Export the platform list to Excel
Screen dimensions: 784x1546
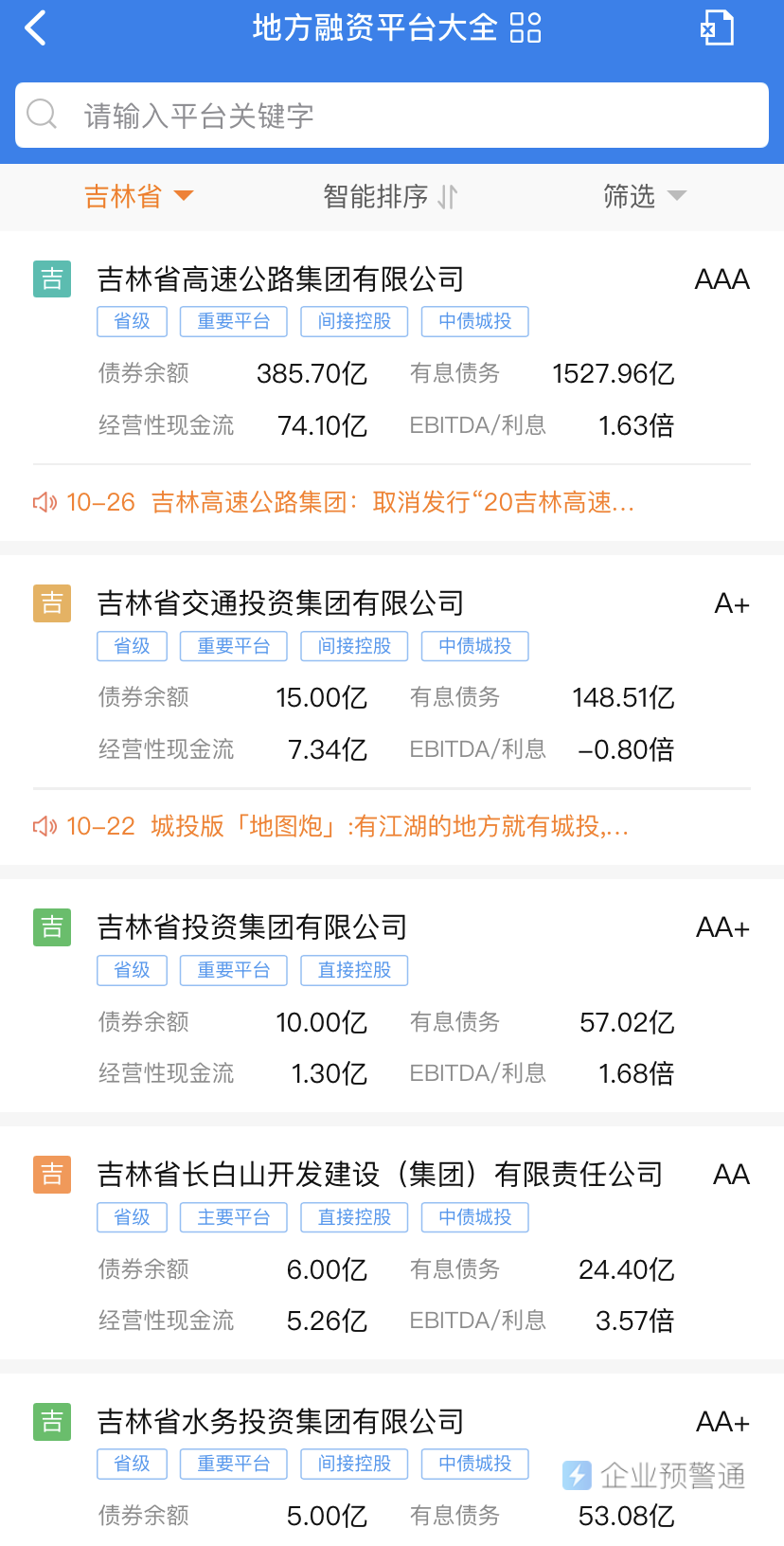coord(717,28)
